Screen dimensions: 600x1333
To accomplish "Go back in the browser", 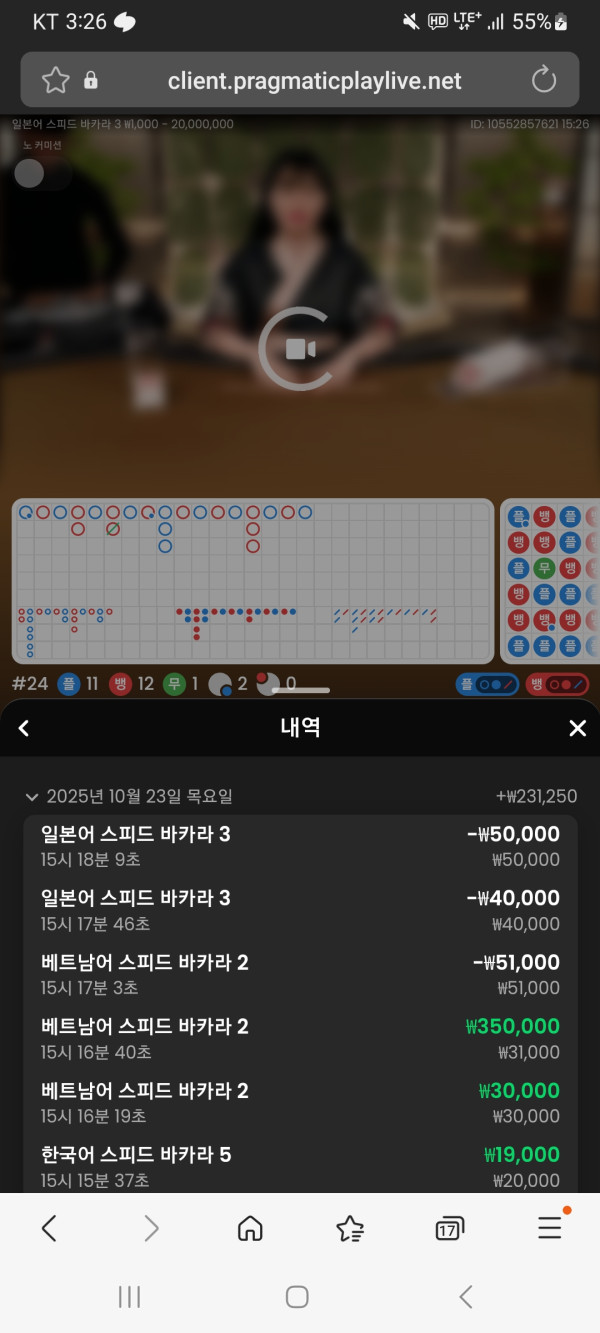I will coord(49,1228).
